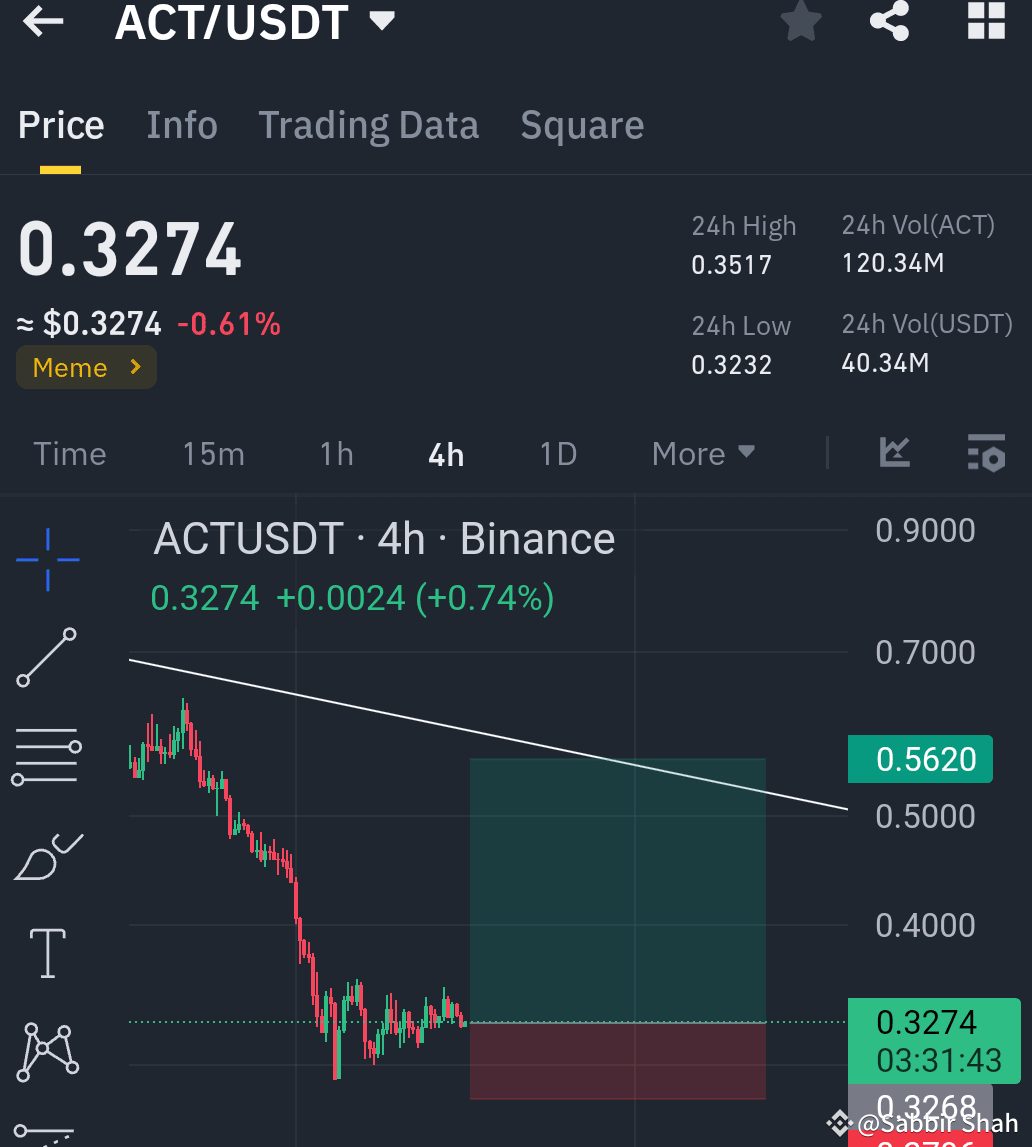This screenshot has height=1147, width=1032.
Task: Toggle ACT/USDT as a favorite
Action: pyautogui.click(x=800, y=22)
